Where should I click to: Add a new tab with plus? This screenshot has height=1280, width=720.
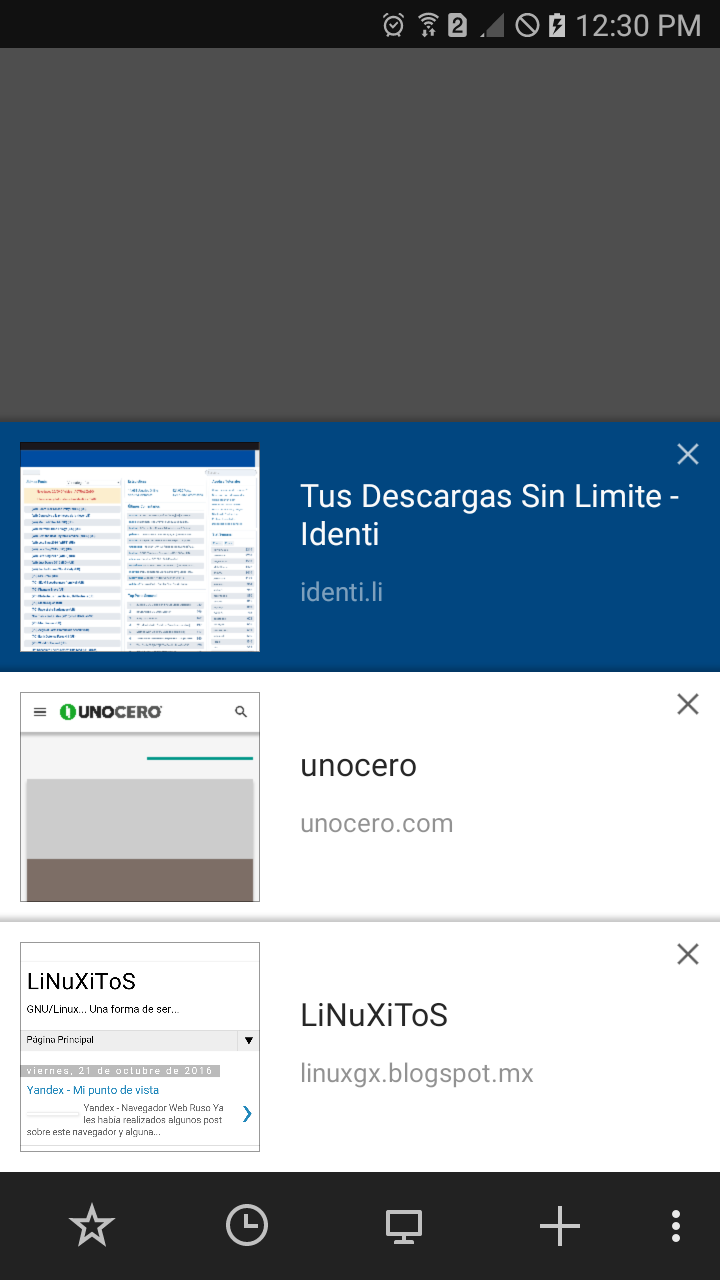(x=560, y=1226)
